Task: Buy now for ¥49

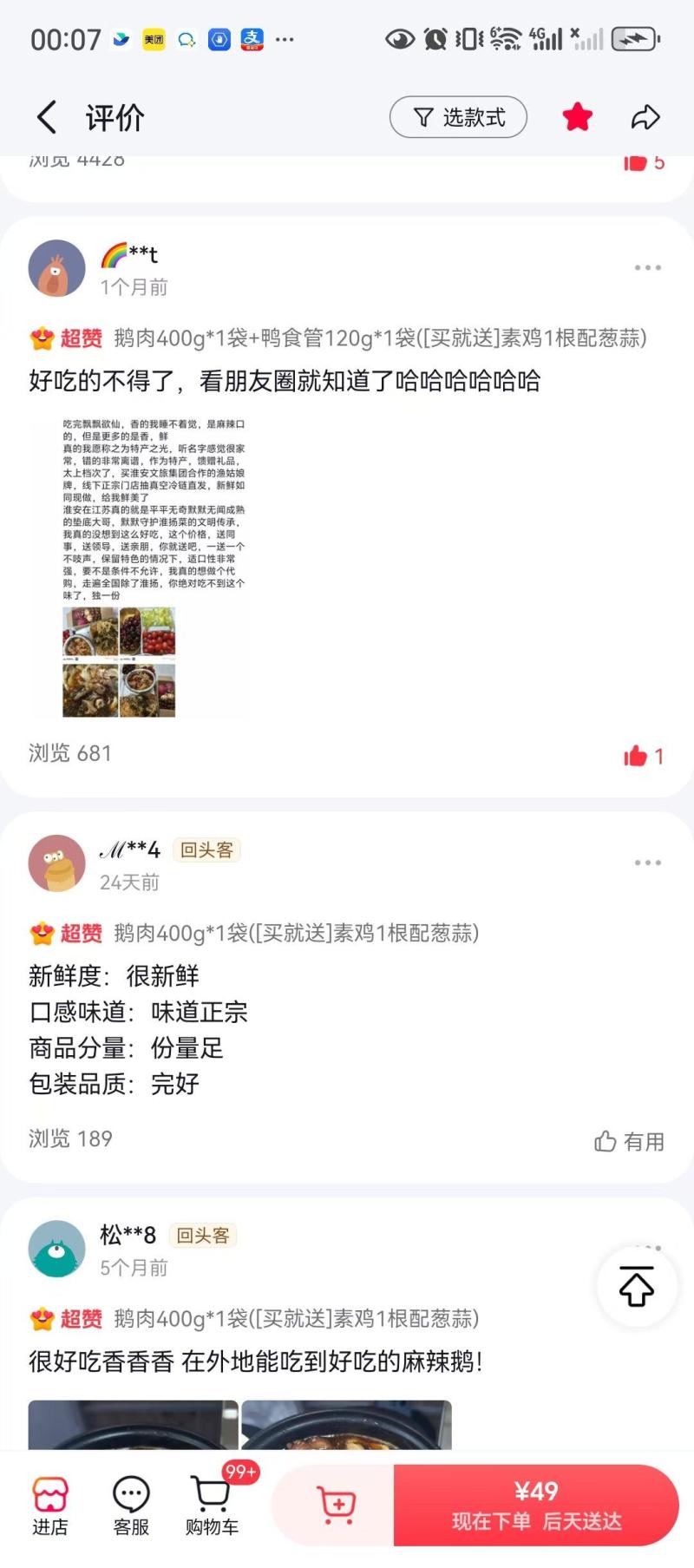Action: click(535, 1505)
